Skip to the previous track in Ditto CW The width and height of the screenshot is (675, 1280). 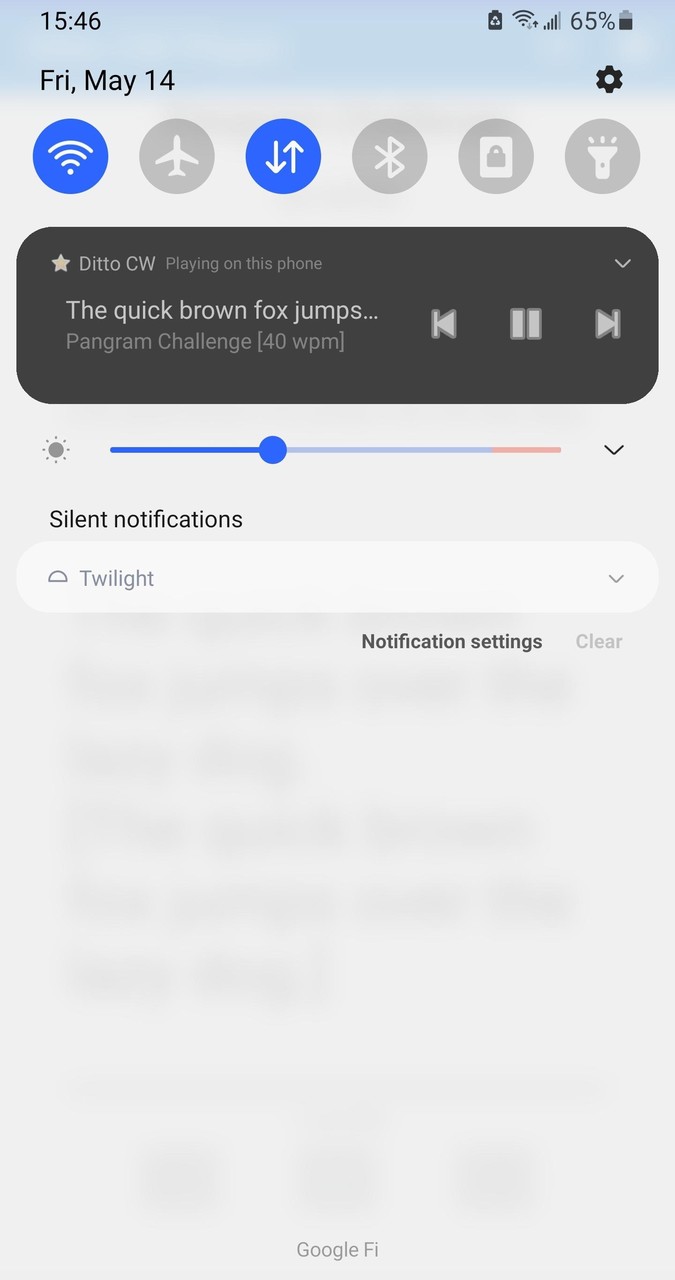[444, 324]
